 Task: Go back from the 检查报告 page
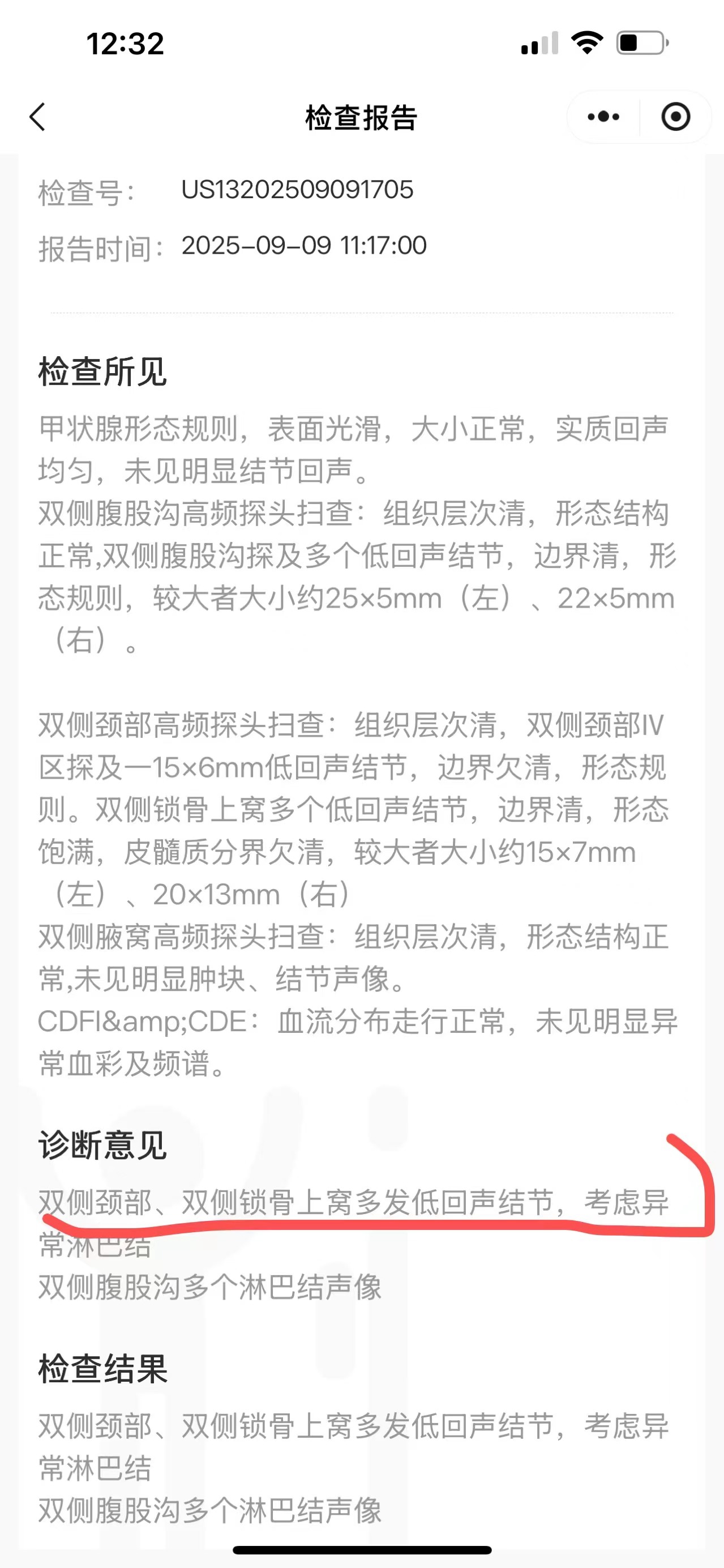pos(38,117)
